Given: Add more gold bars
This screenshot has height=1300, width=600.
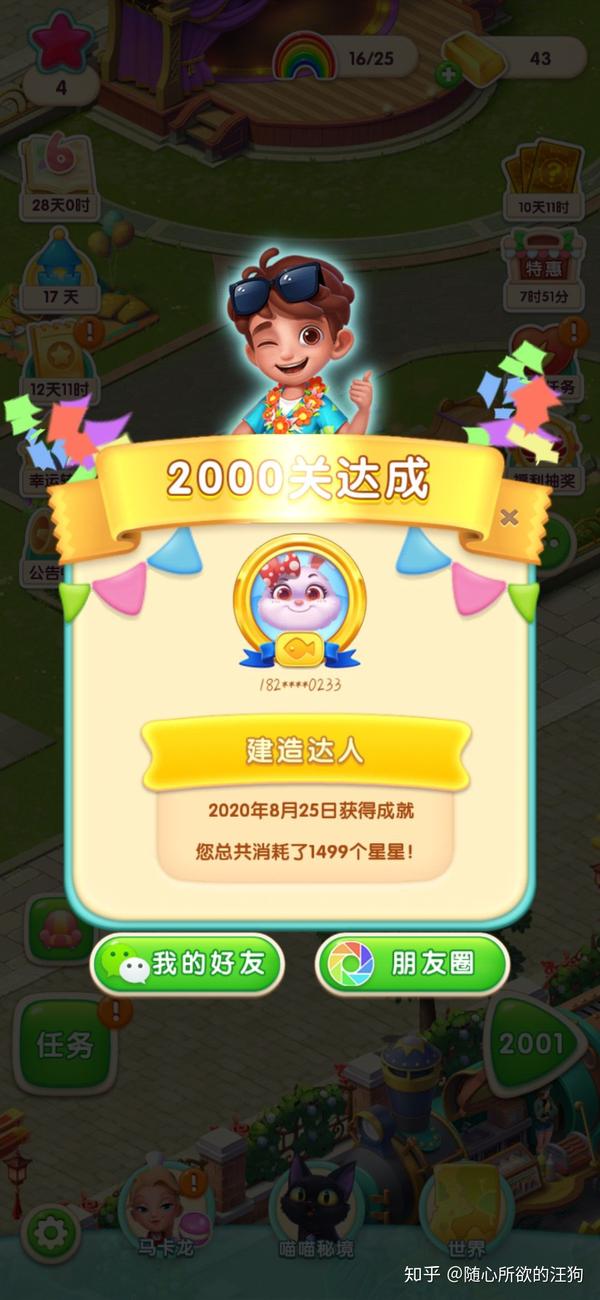Looking at the screenshot, I should coord(446,73).
